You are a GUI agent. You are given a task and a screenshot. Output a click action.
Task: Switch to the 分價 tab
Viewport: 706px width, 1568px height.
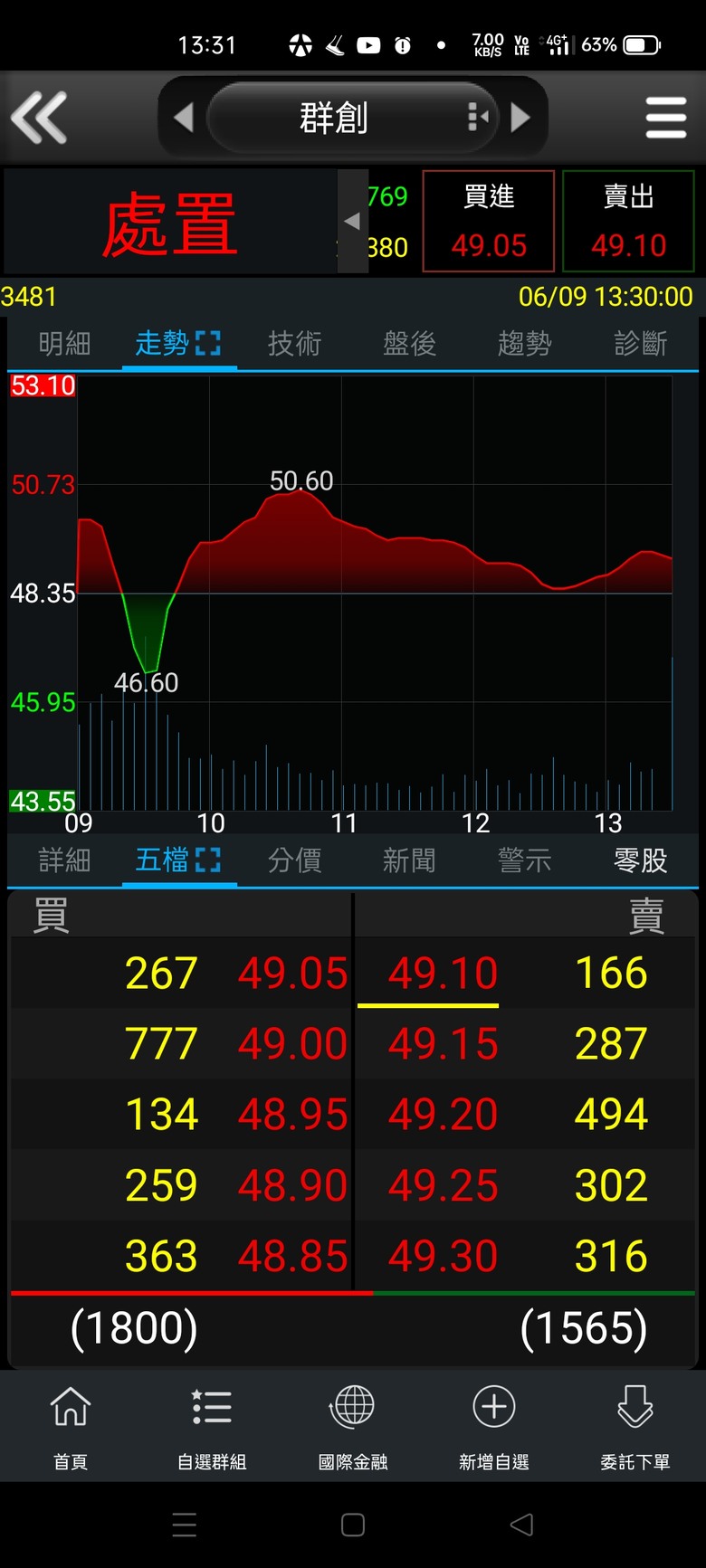coord(294,860)
